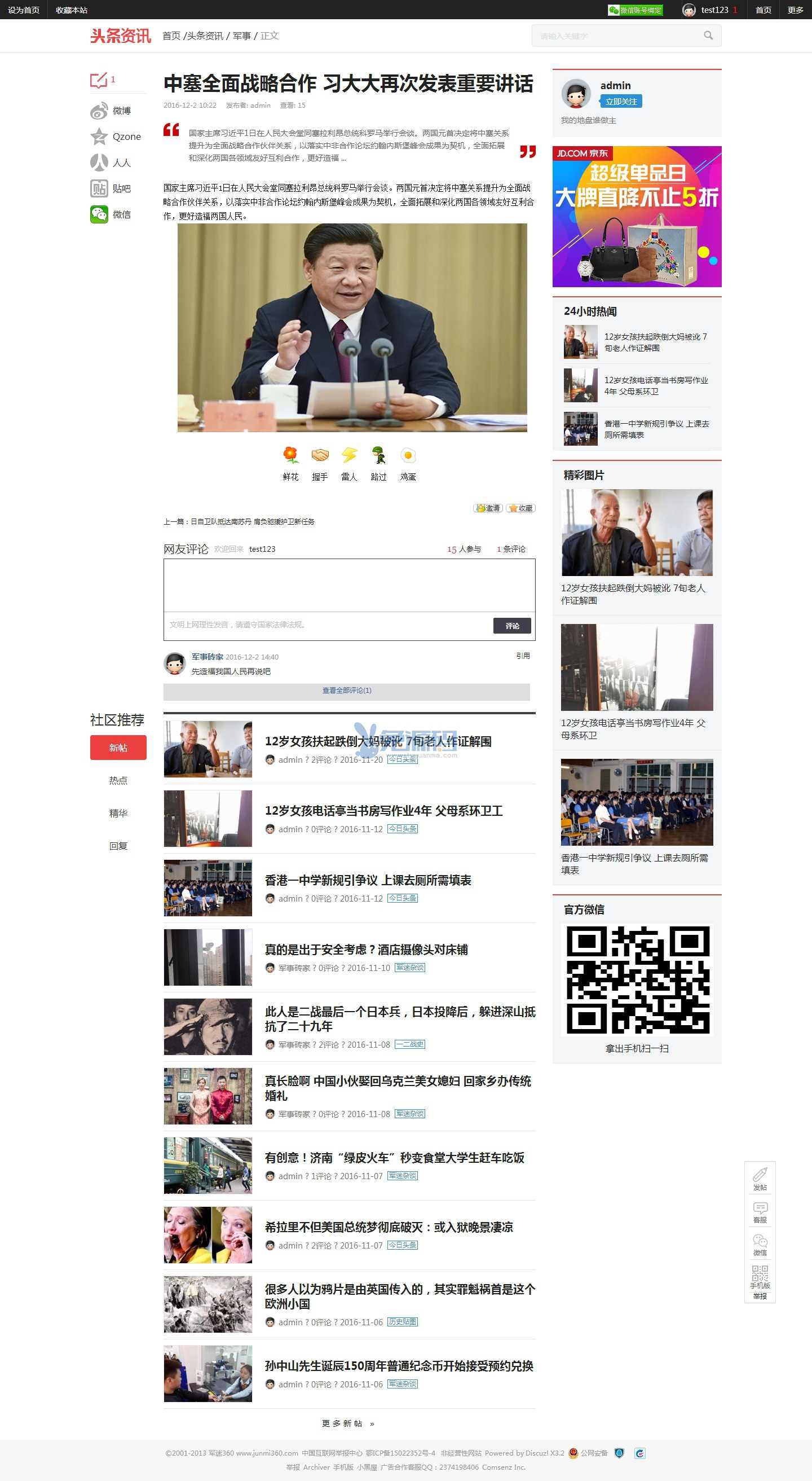Switch to the 热点 tab

118,780
